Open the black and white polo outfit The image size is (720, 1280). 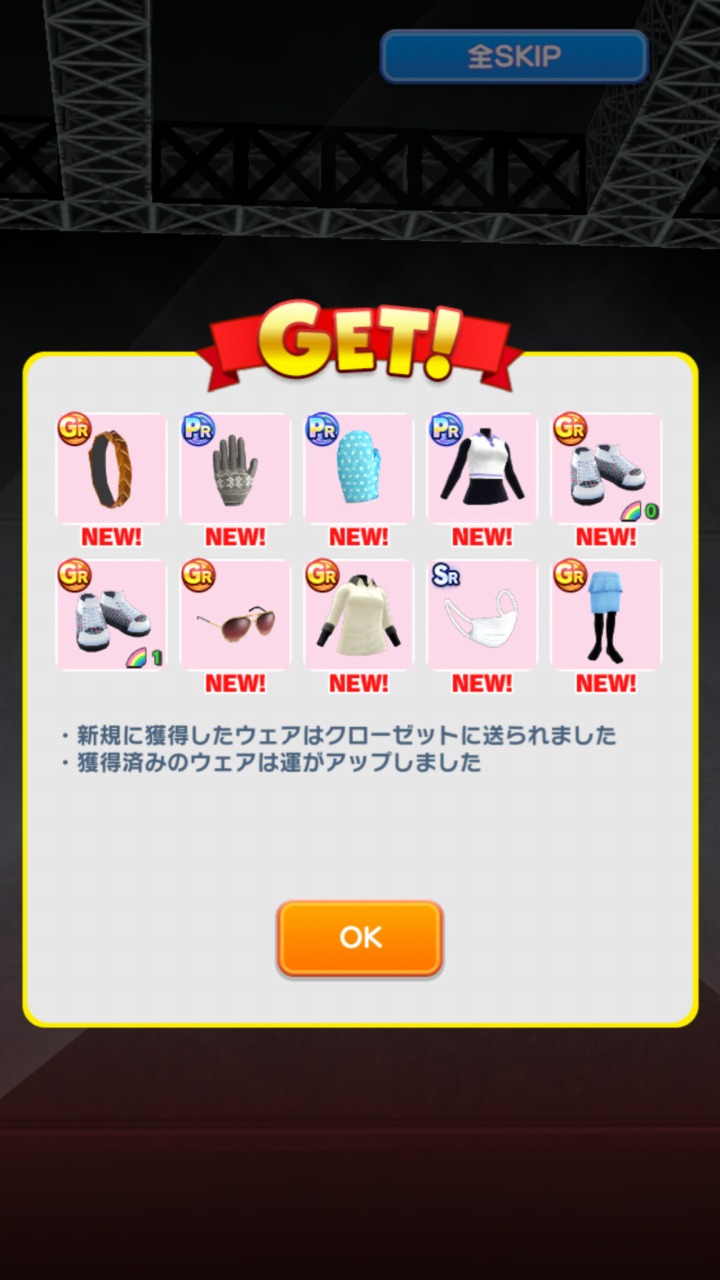click(482, 468)
